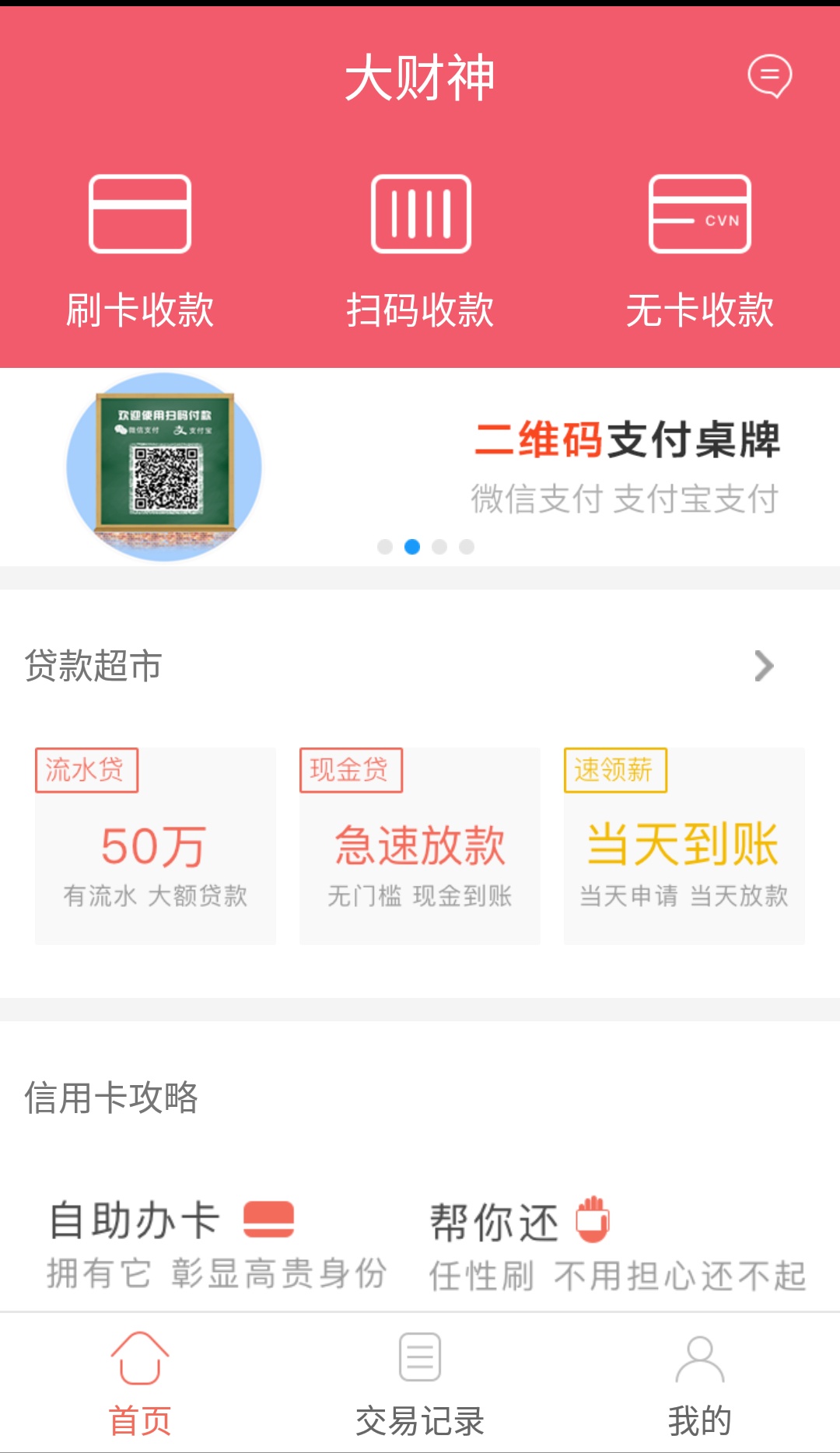Open the 现金贷 急速放款 loan card
The image size is (840, 1453).
420,846
